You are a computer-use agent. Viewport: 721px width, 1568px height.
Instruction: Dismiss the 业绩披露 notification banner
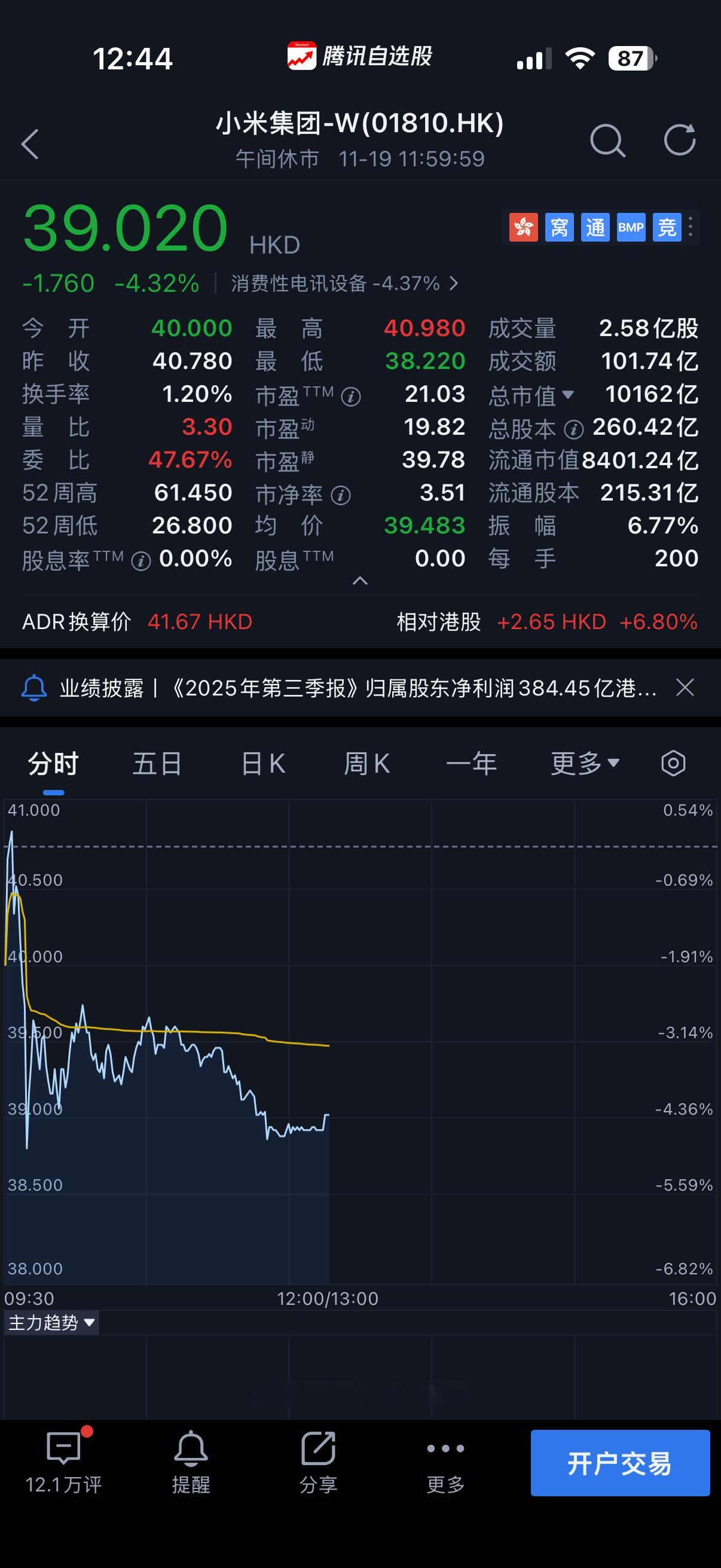pyautogui.click(x=685, y=688)
